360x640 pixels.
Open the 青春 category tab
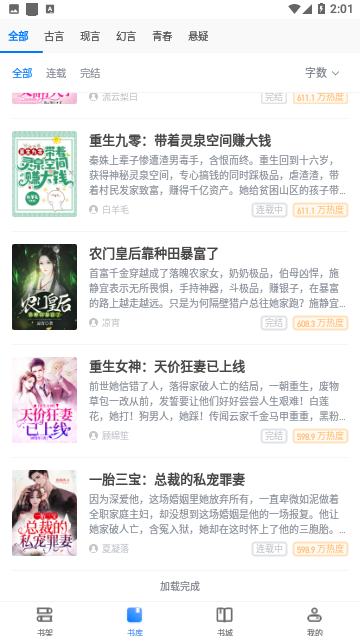162,36
